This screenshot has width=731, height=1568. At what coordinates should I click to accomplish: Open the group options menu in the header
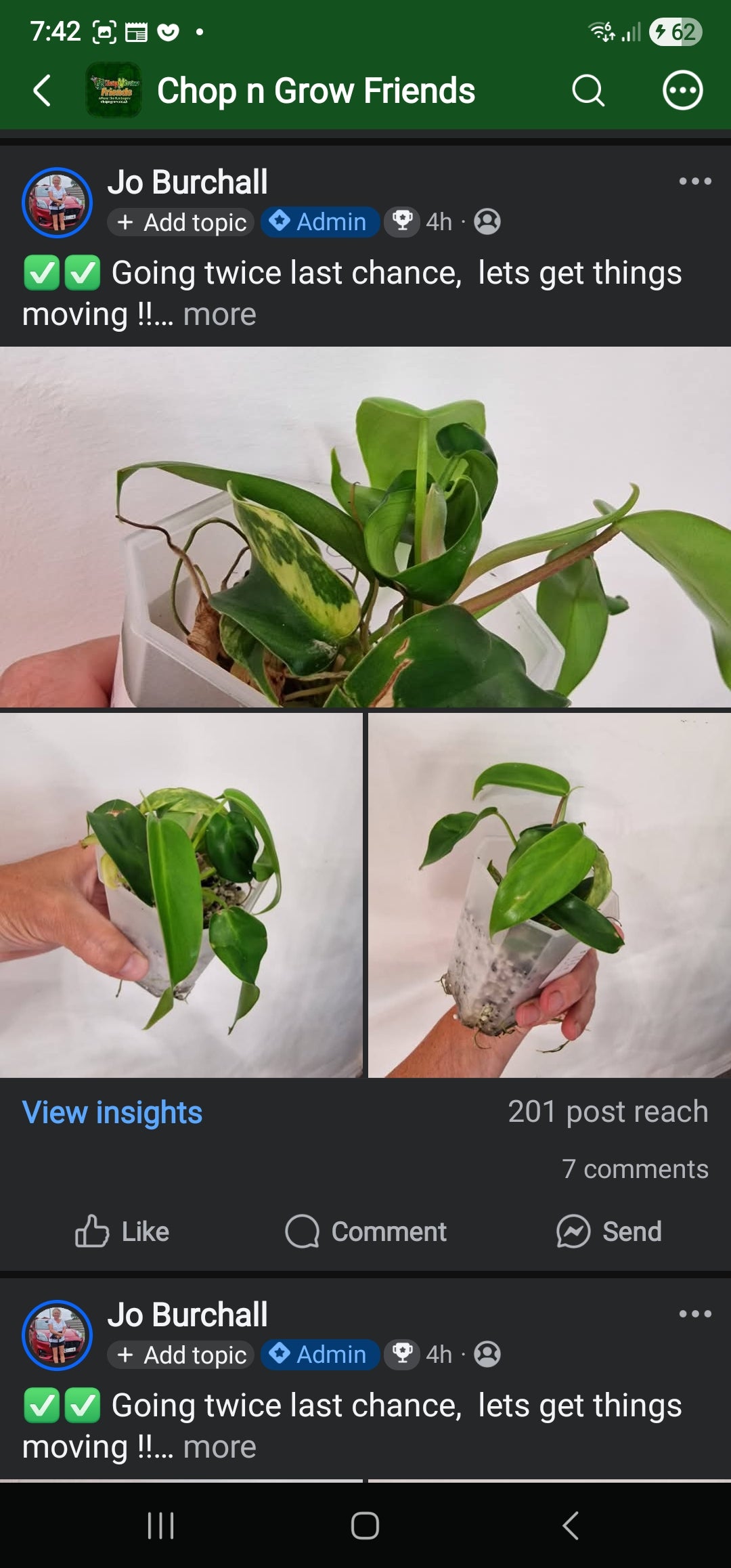682,91
